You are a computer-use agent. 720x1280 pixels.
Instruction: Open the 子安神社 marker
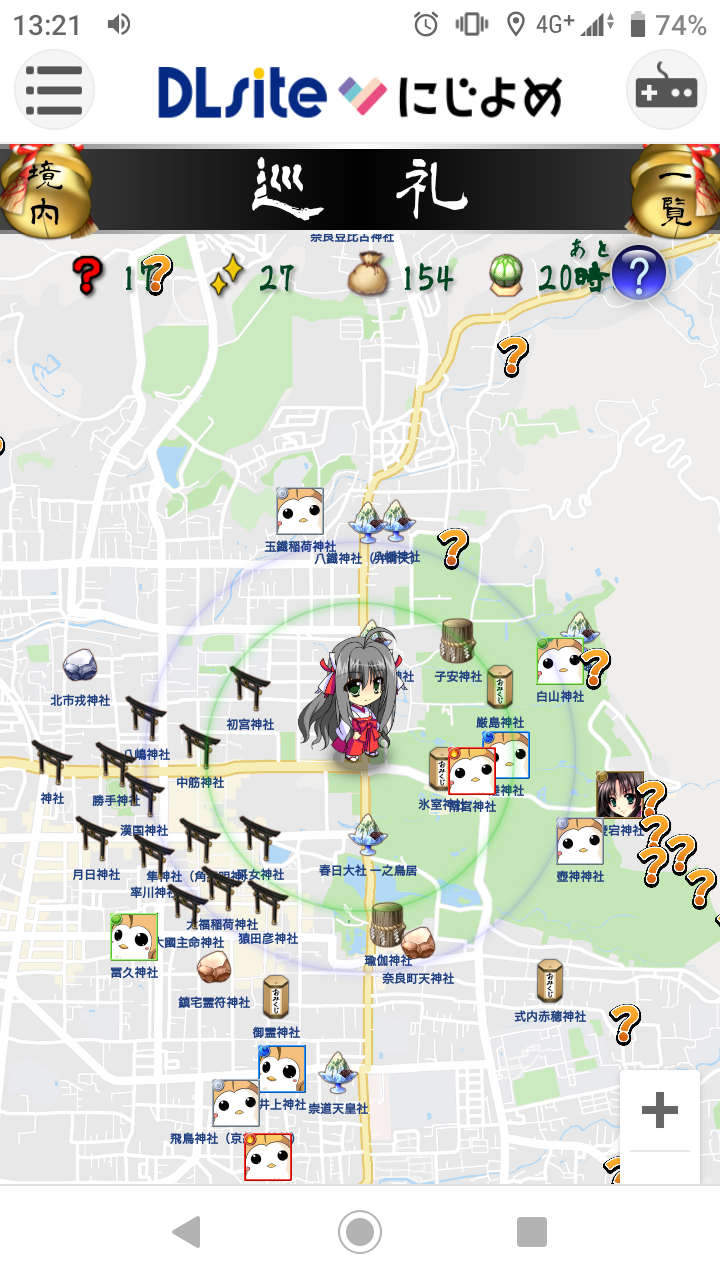pos(458,642)
